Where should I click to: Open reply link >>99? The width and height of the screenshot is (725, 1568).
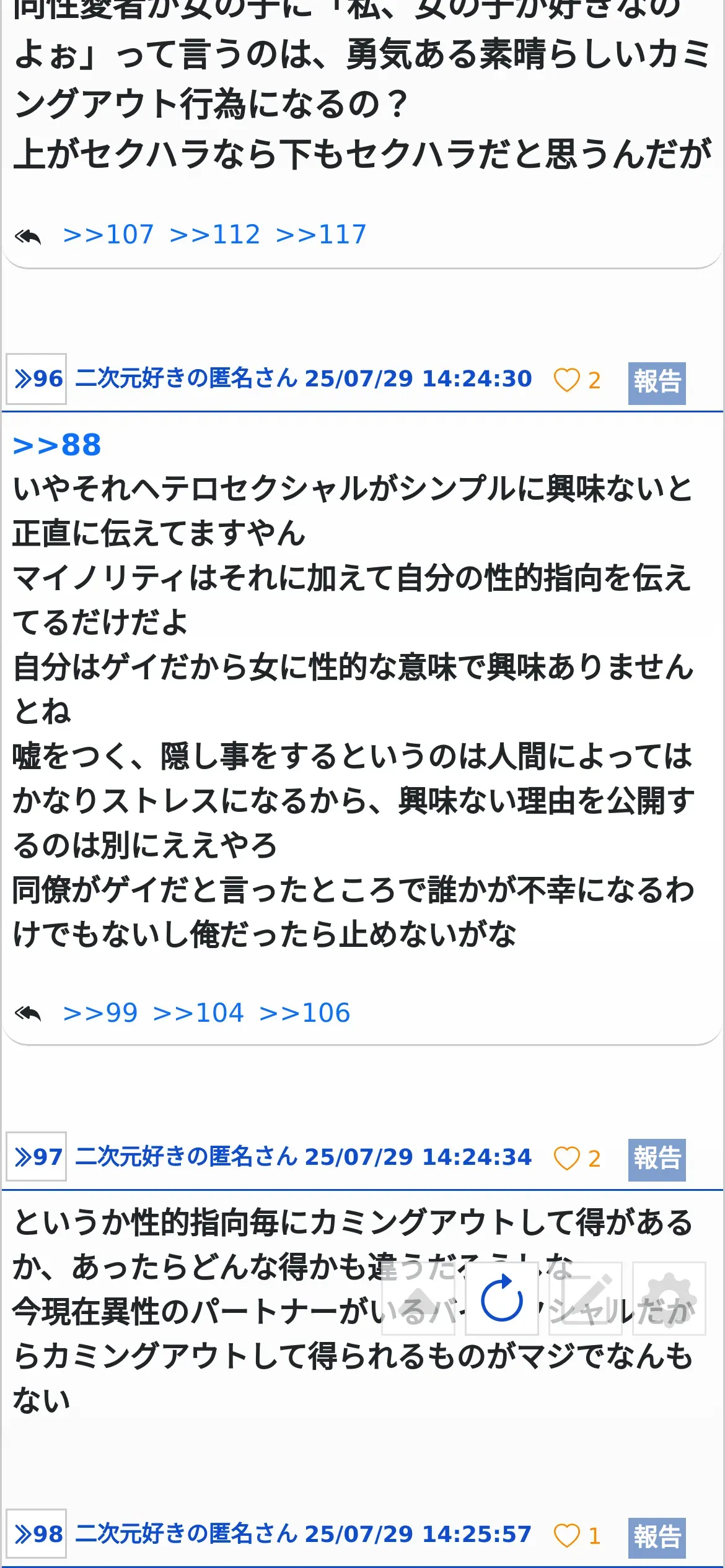(100, 1013)
